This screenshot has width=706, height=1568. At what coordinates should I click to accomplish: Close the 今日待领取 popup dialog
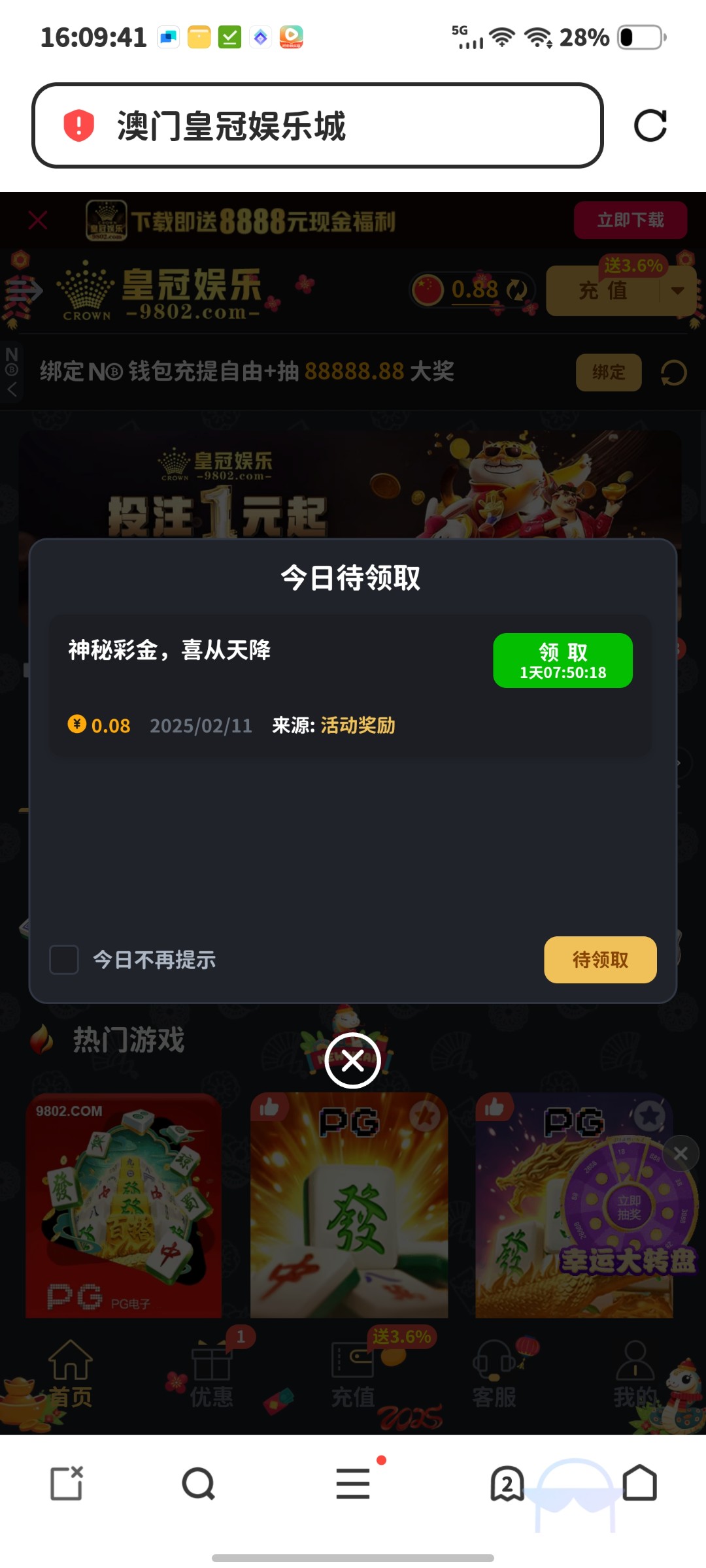tap(352, 1060)
